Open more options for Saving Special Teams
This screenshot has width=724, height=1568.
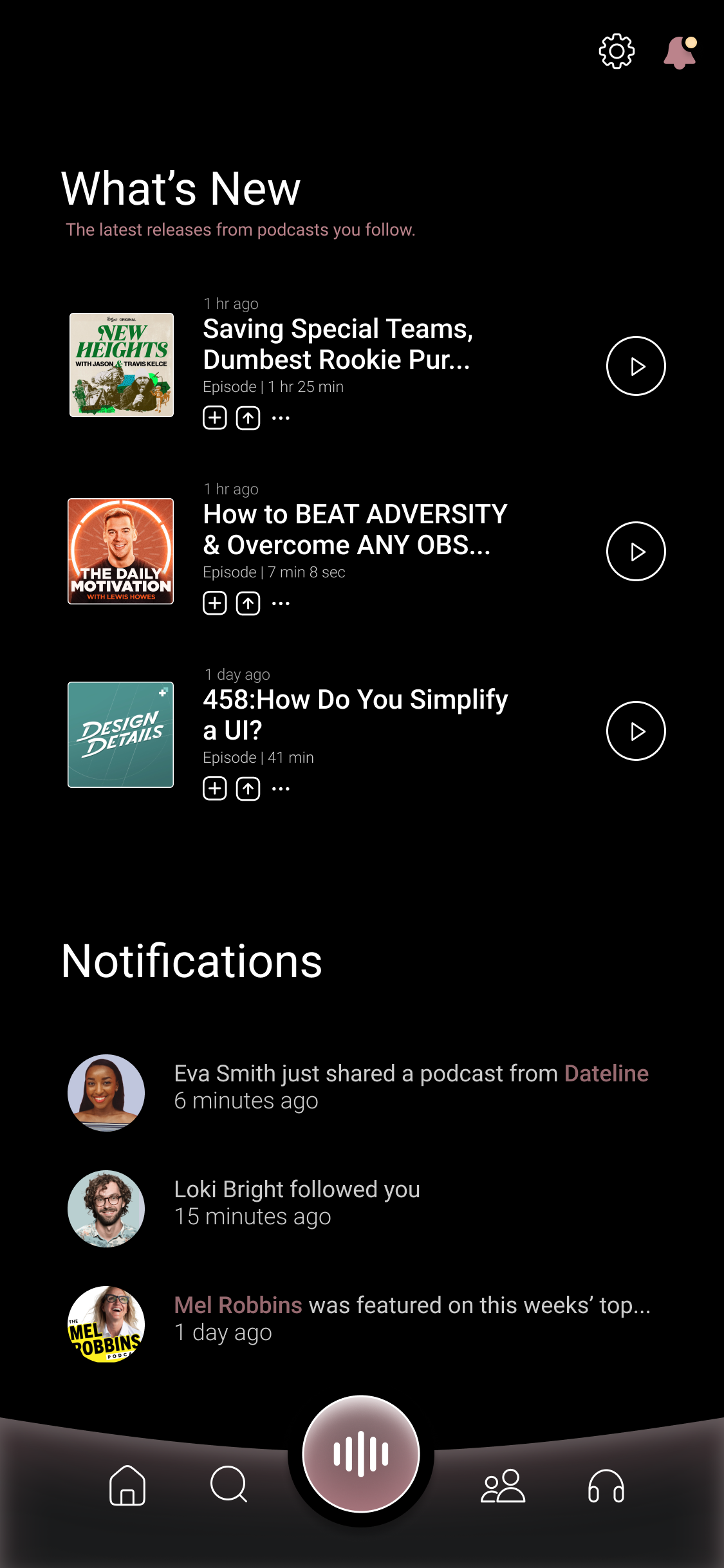(281, 418)
